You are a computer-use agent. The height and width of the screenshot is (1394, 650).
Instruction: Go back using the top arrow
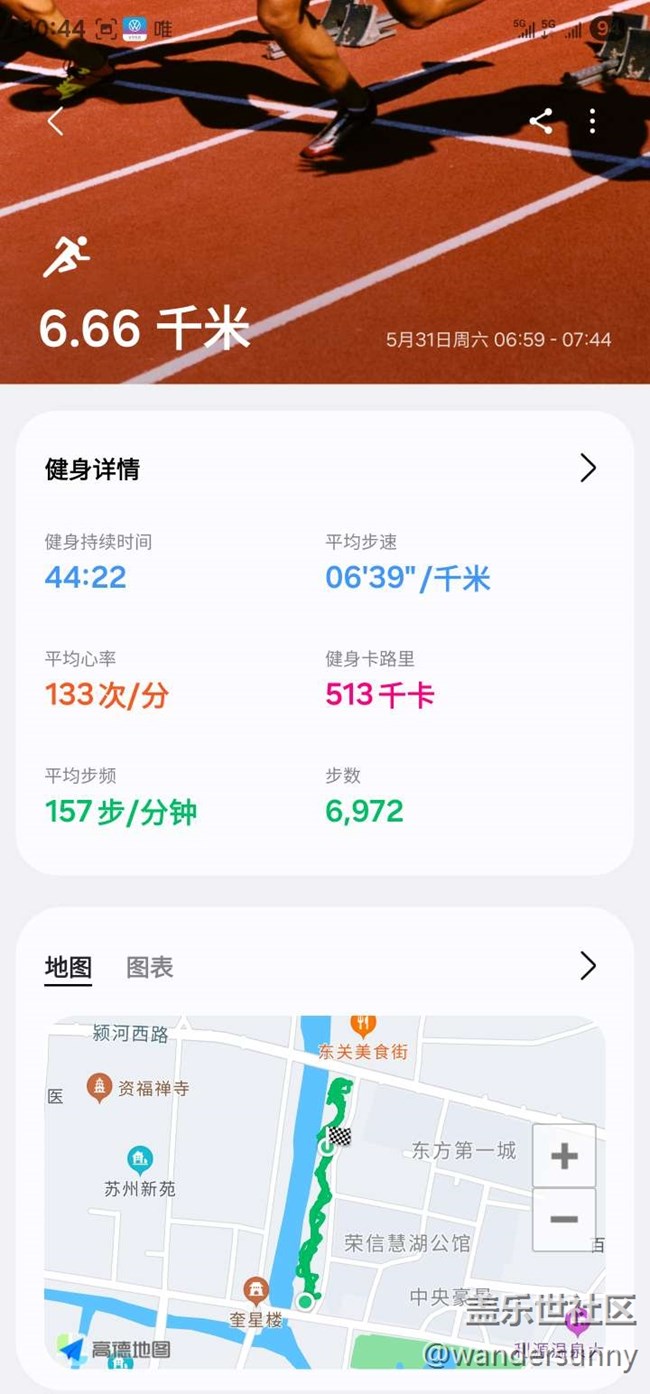click(55, 122)
